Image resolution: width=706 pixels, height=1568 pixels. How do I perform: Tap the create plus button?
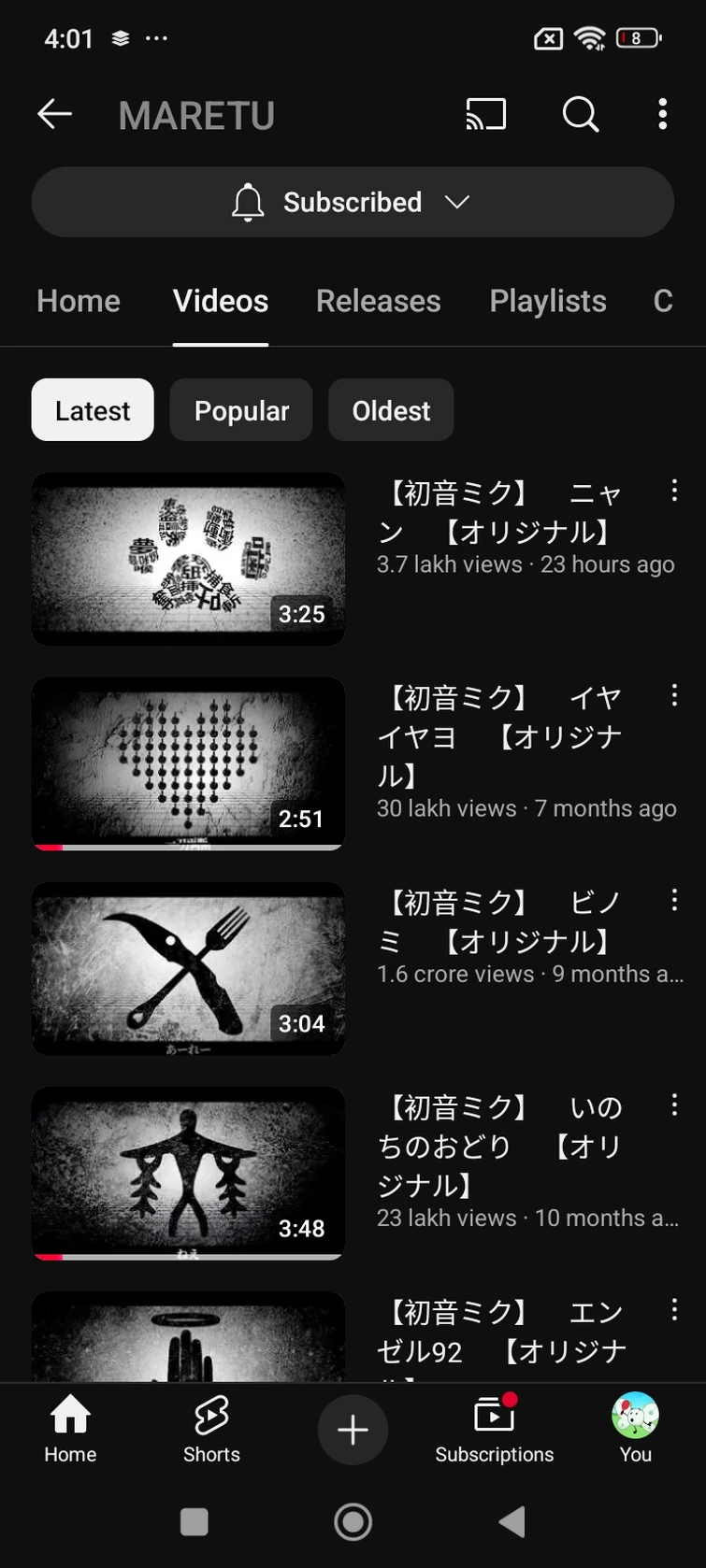[x=353, y=1430]
